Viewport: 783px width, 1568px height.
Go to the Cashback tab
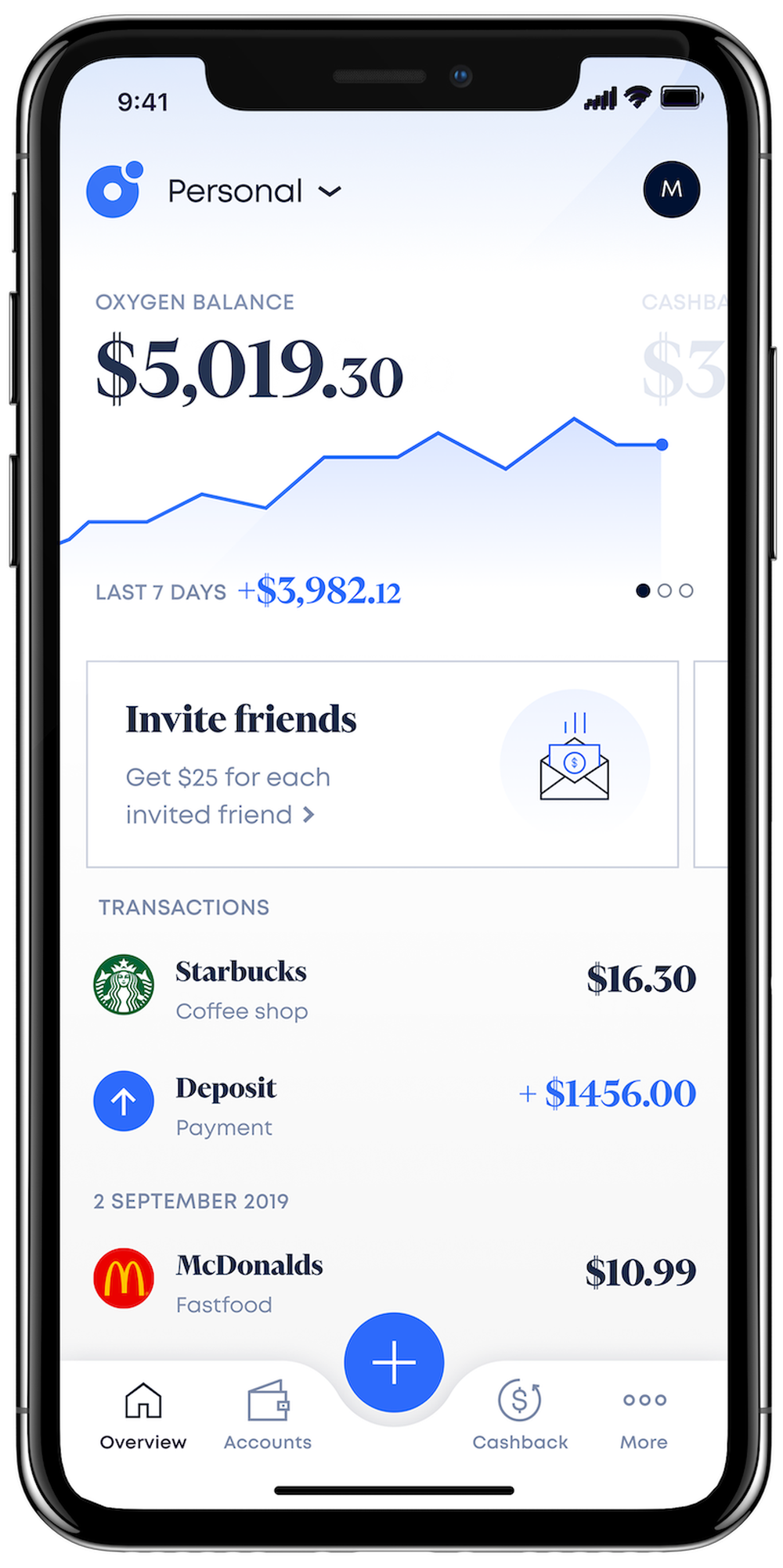coord(520,1415)
